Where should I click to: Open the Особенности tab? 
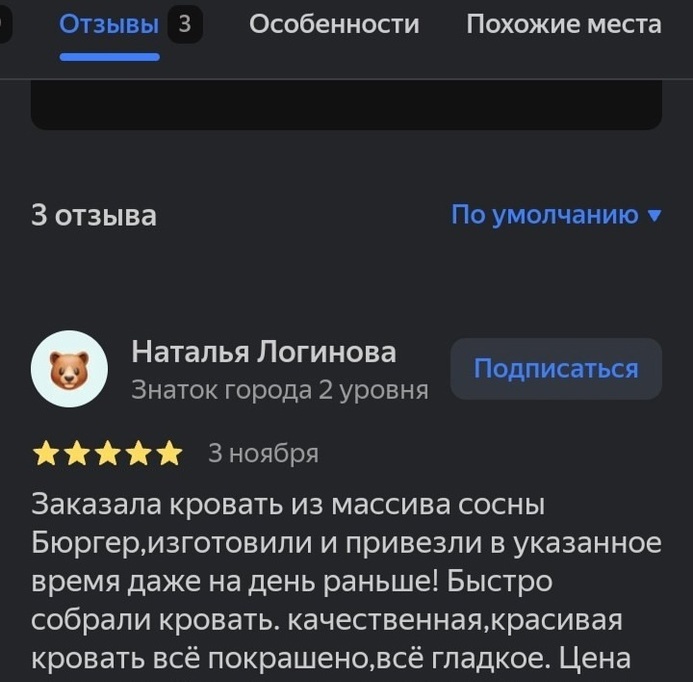tap(334, 25)
